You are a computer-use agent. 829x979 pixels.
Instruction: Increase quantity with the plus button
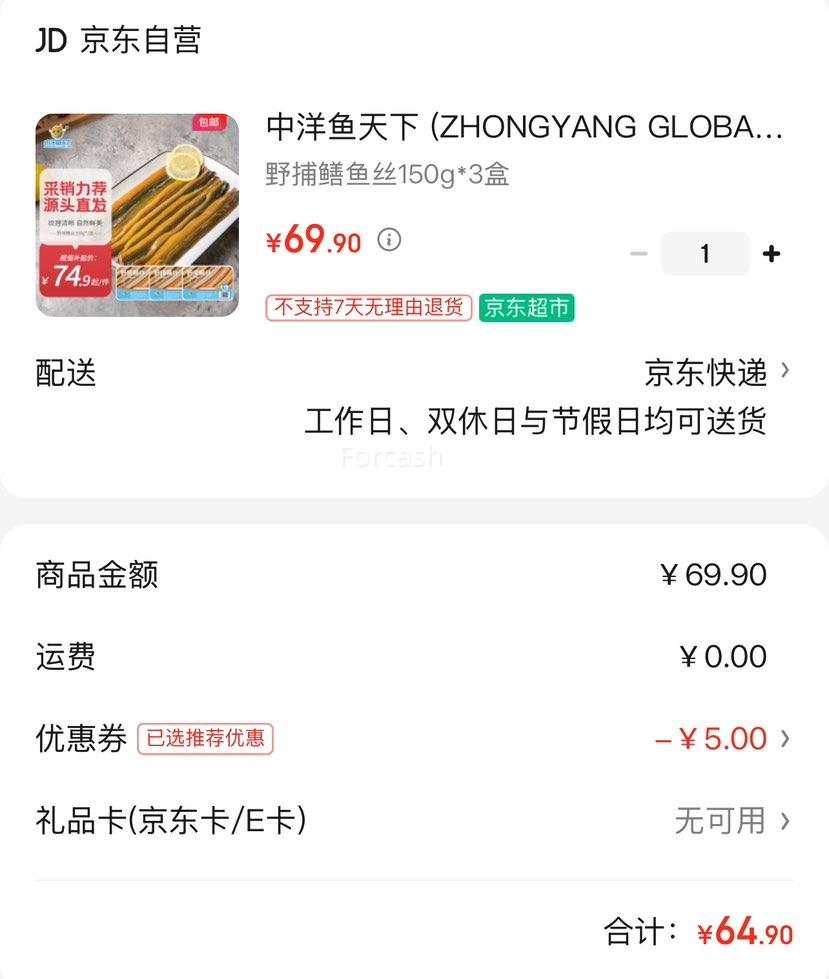771,254
